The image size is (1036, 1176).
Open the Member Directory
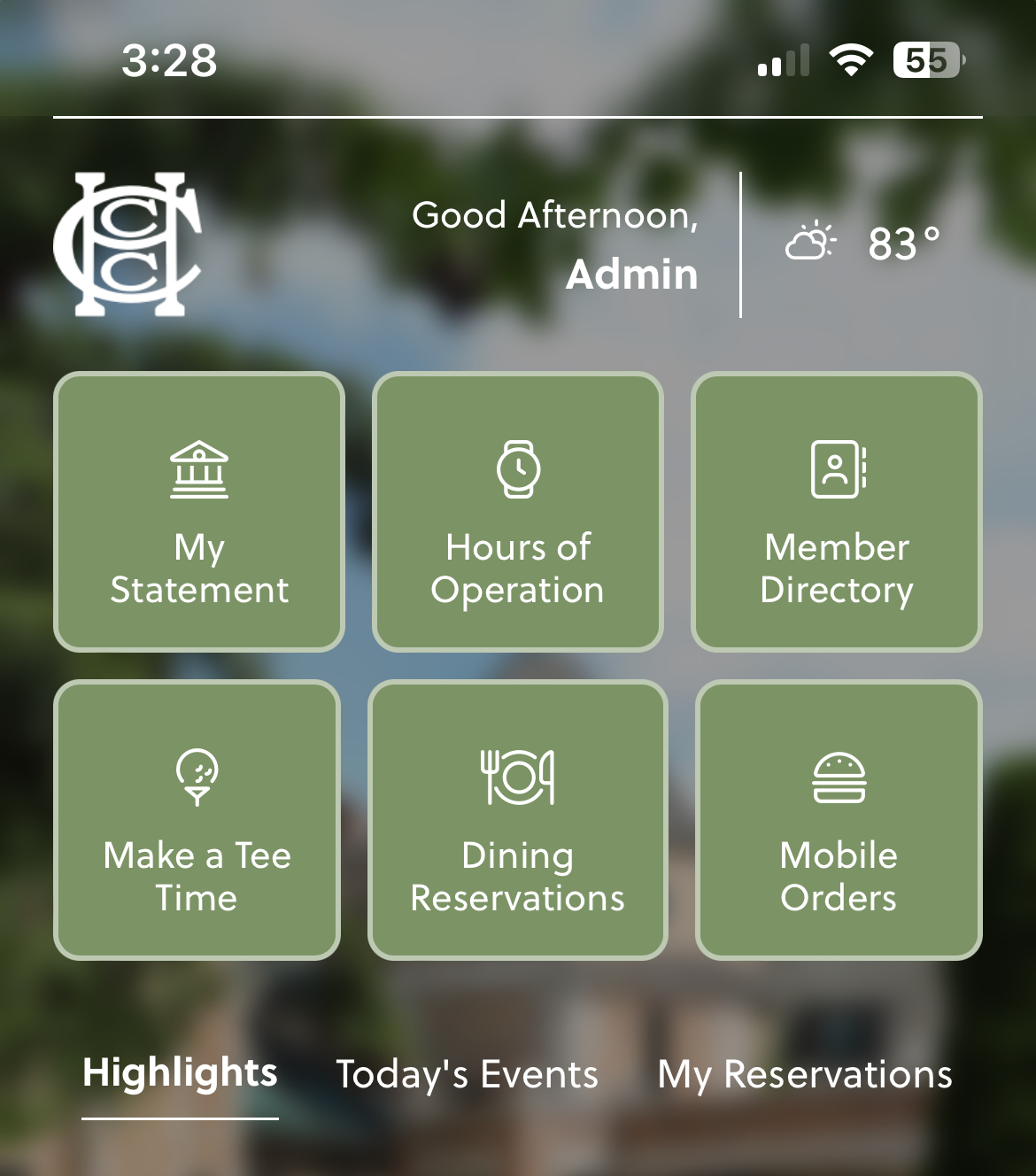[837, 512]
